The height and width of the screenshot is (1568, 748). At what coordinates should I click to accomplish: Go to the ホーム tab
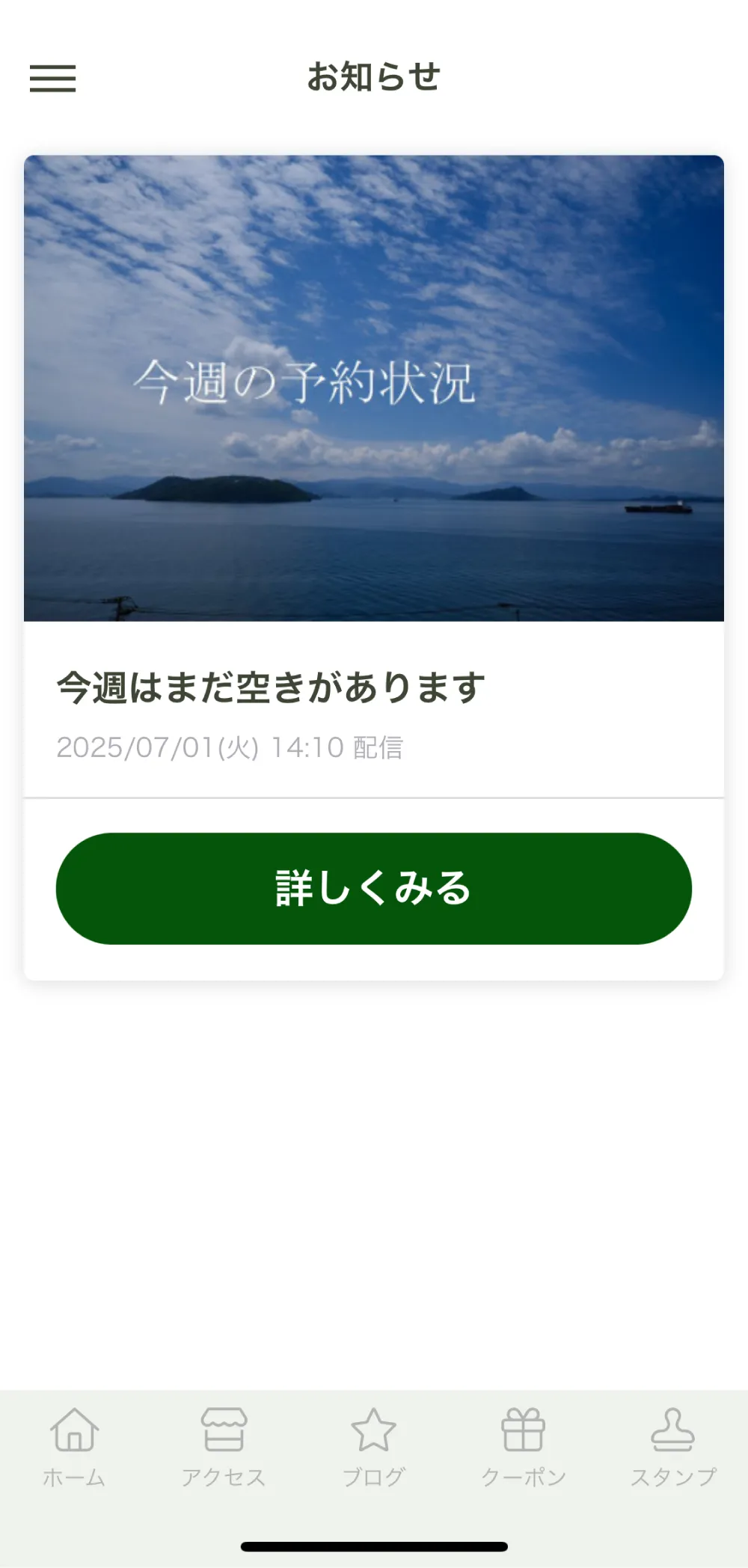point(74,1446)
